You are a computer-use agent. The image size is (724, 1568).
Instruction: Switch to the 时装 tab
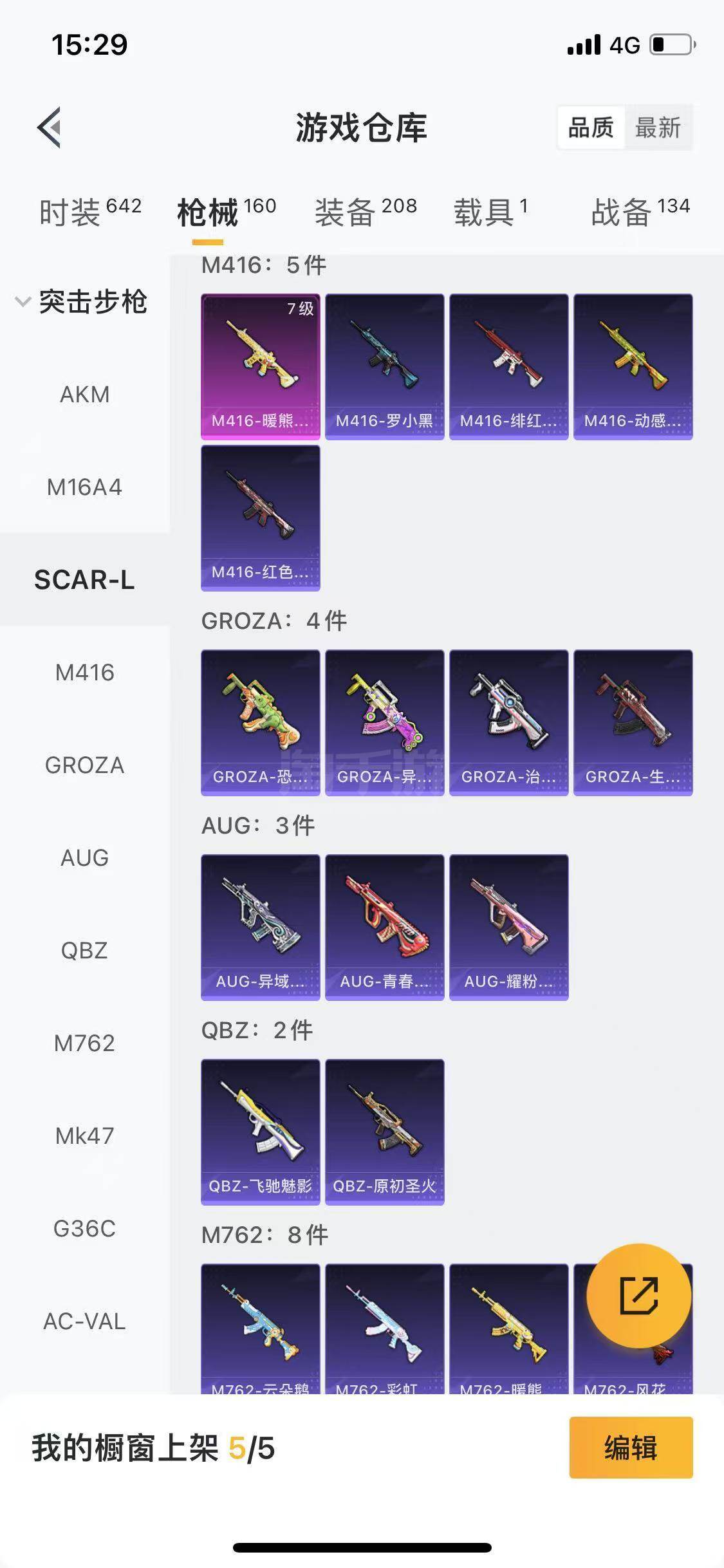pyautogui.click(x=90, y=211)
